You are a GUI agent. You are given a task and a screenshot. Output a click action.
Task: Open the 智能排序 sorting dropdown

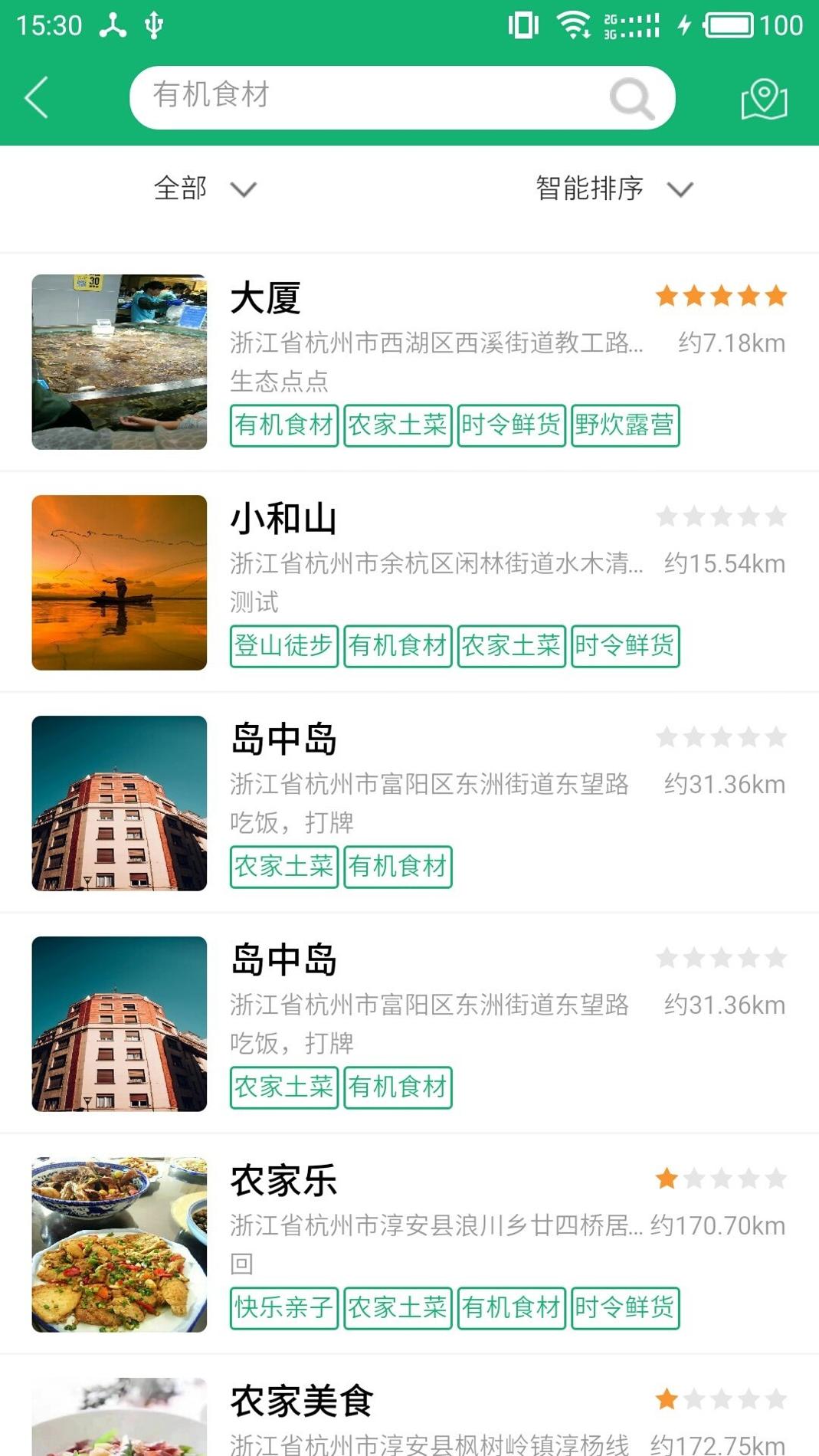[x=609, y=189]
